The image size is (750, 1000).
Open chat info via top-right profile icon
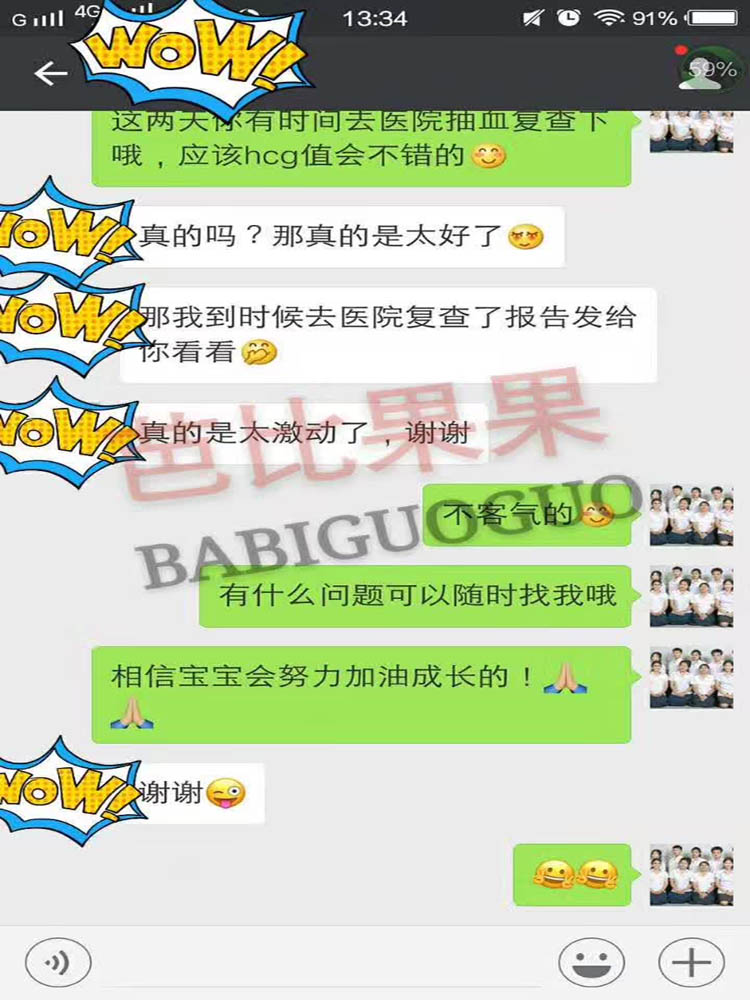[709, 70]
